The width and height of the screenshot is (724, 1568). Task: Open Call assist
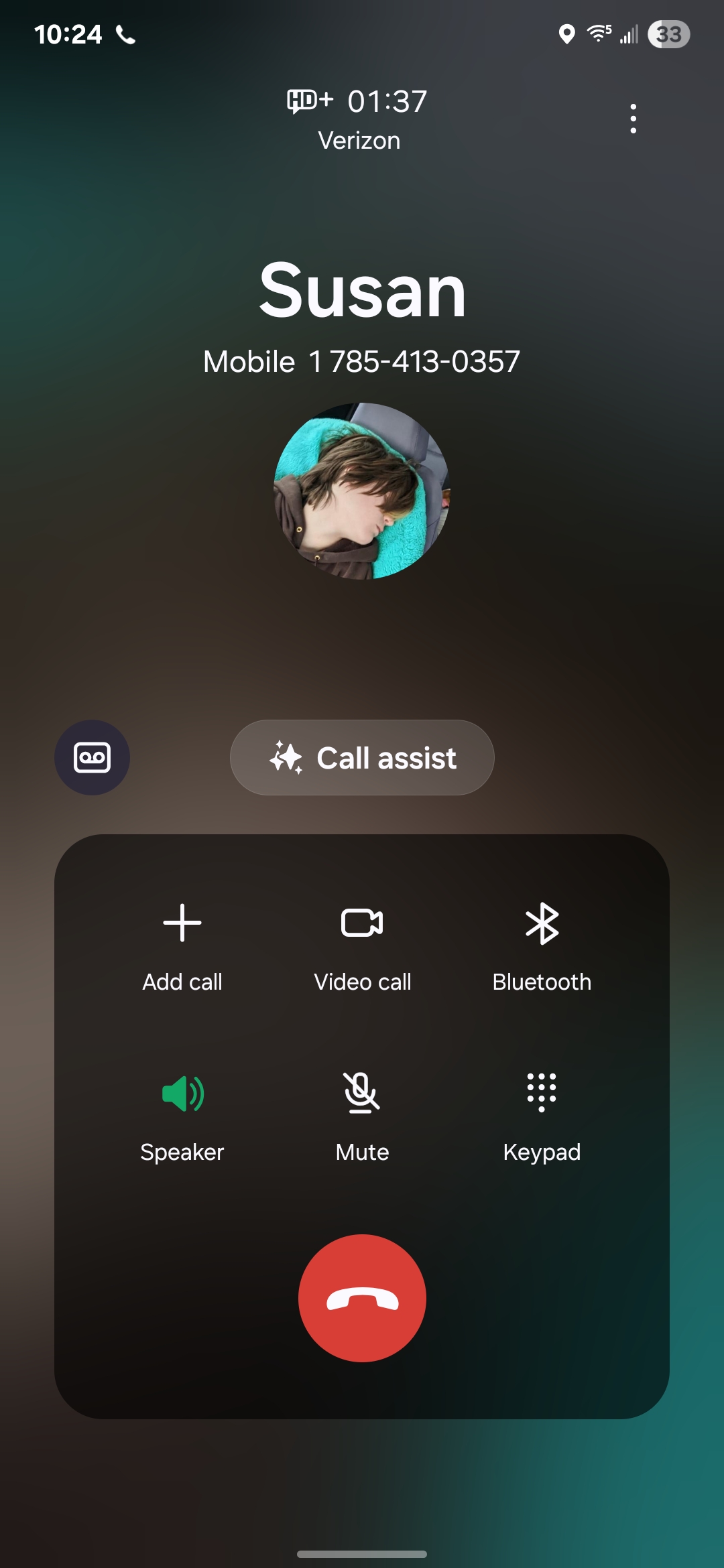click(x=362, y=758)
